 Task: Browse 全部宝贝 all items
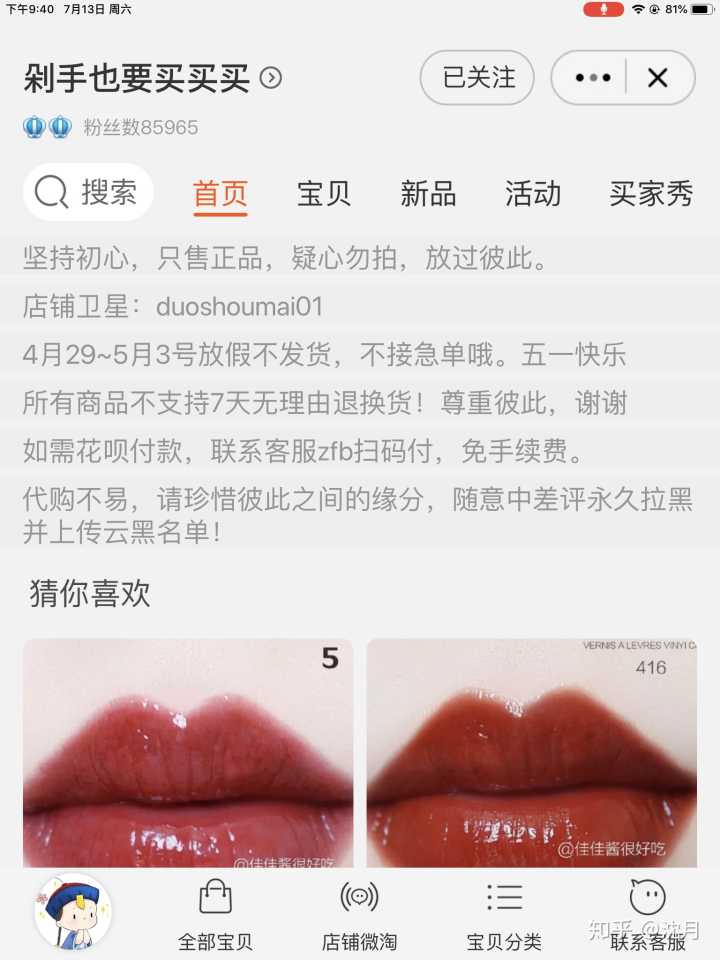click(215, 915)
